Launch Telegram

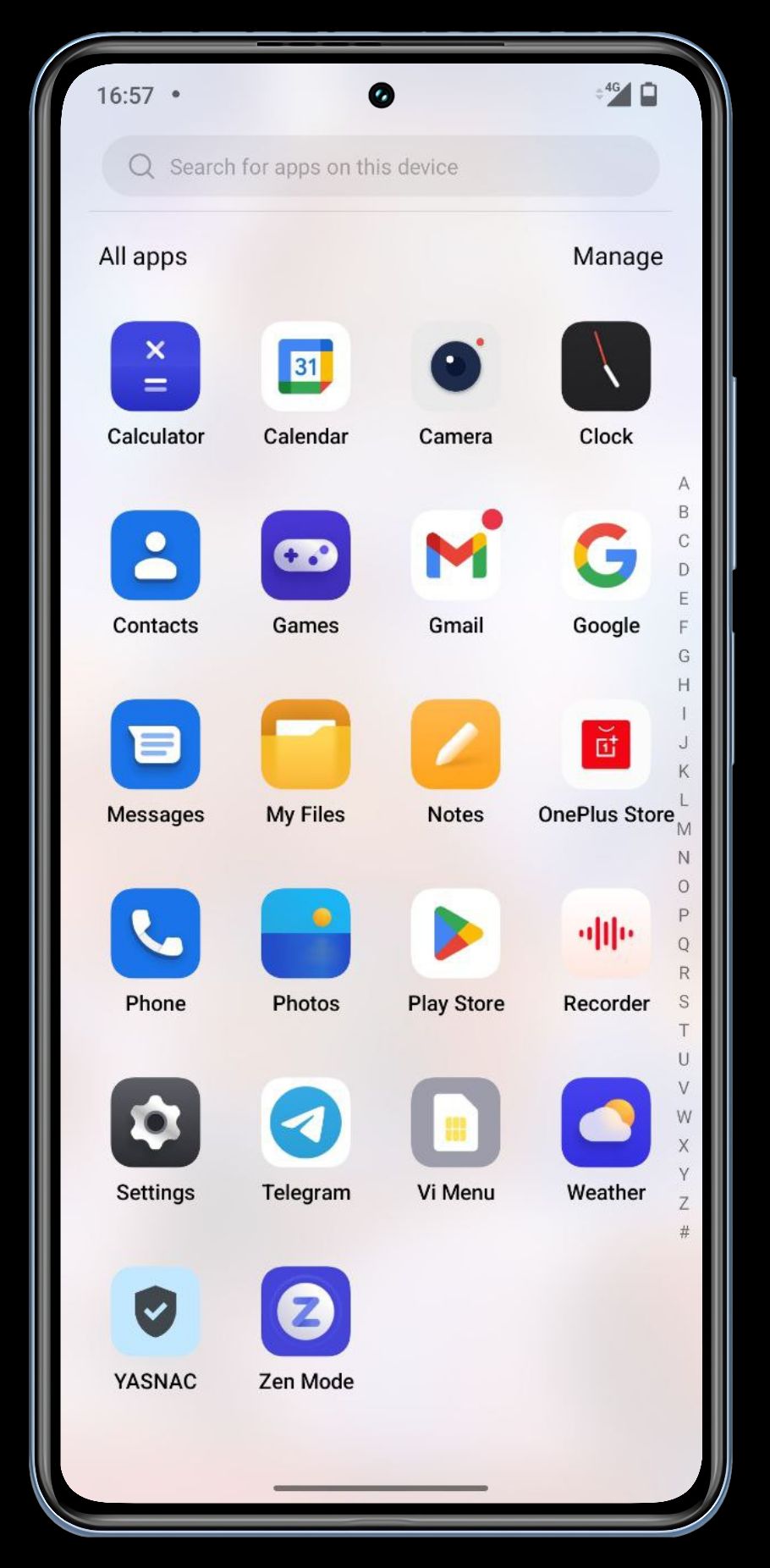[305, 1122]
